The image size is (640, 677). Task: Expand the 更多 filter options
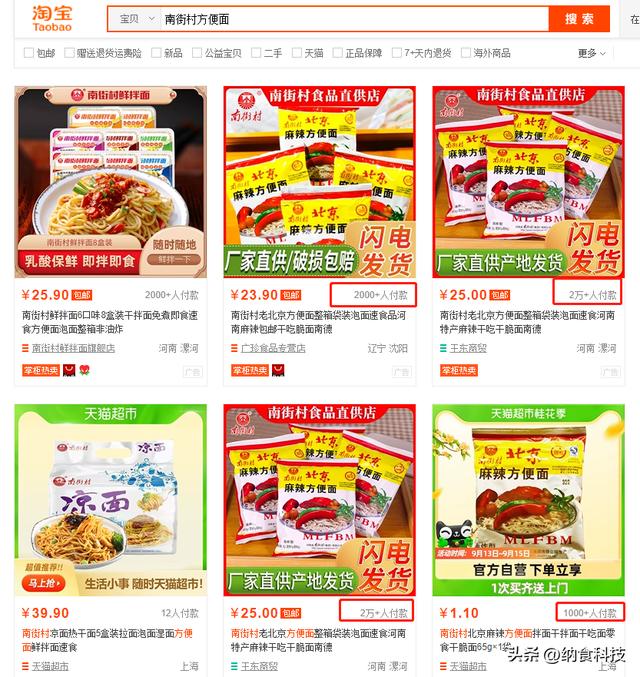click(x=590, y=53)
